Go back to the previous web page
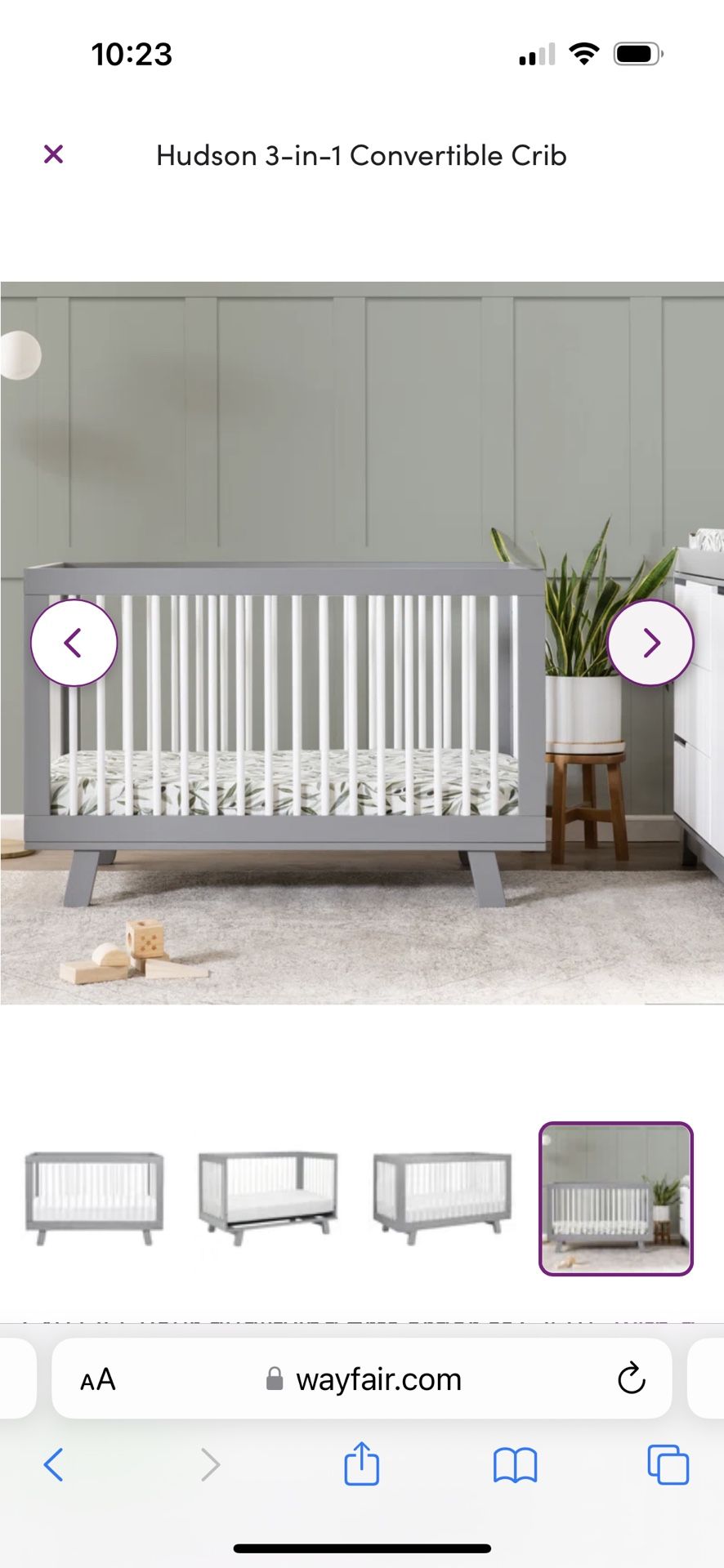 [53, 1464]
